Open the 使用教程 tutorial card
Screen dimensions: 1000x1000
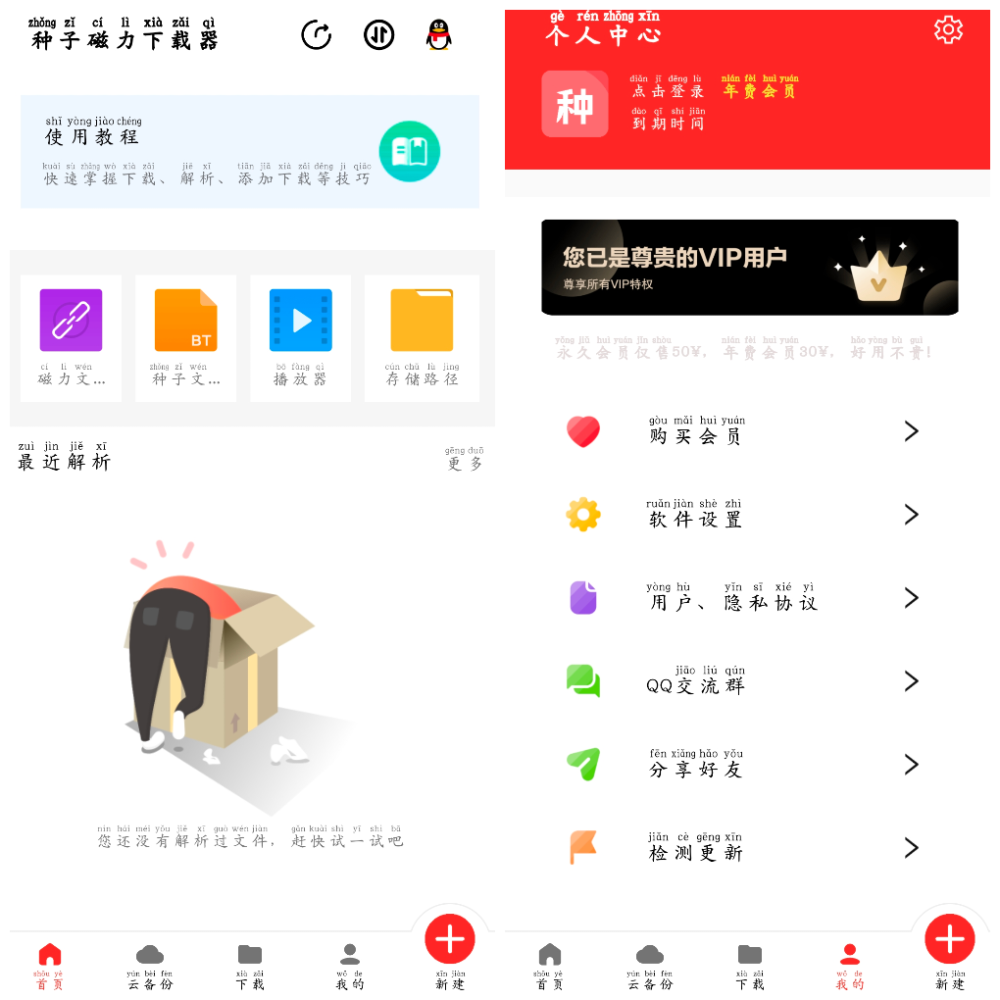[x=250, y=151]
